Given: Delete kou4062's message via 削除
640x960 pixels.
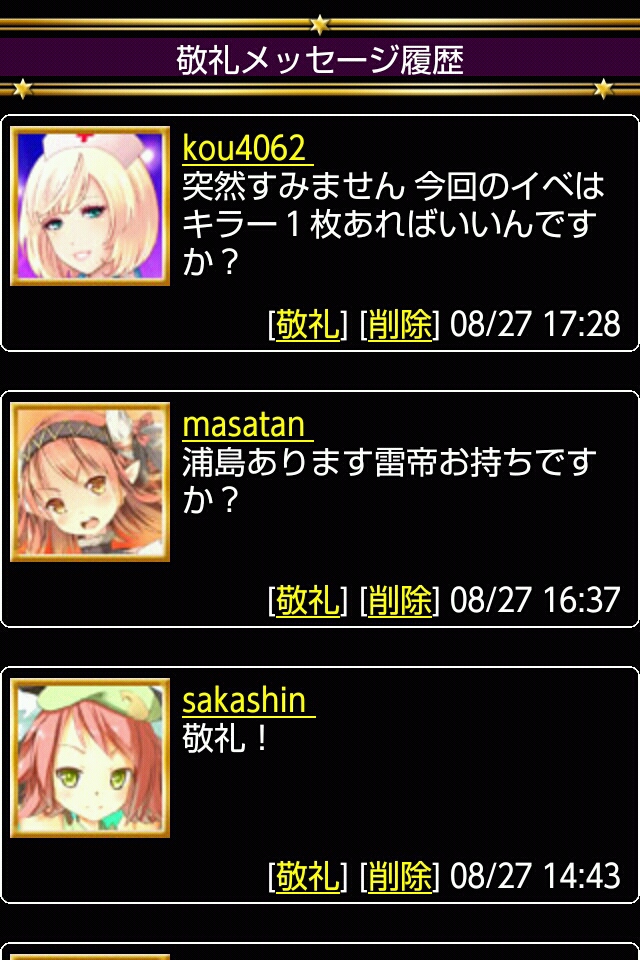Looking at the screenshot, I should pos(399,324).
